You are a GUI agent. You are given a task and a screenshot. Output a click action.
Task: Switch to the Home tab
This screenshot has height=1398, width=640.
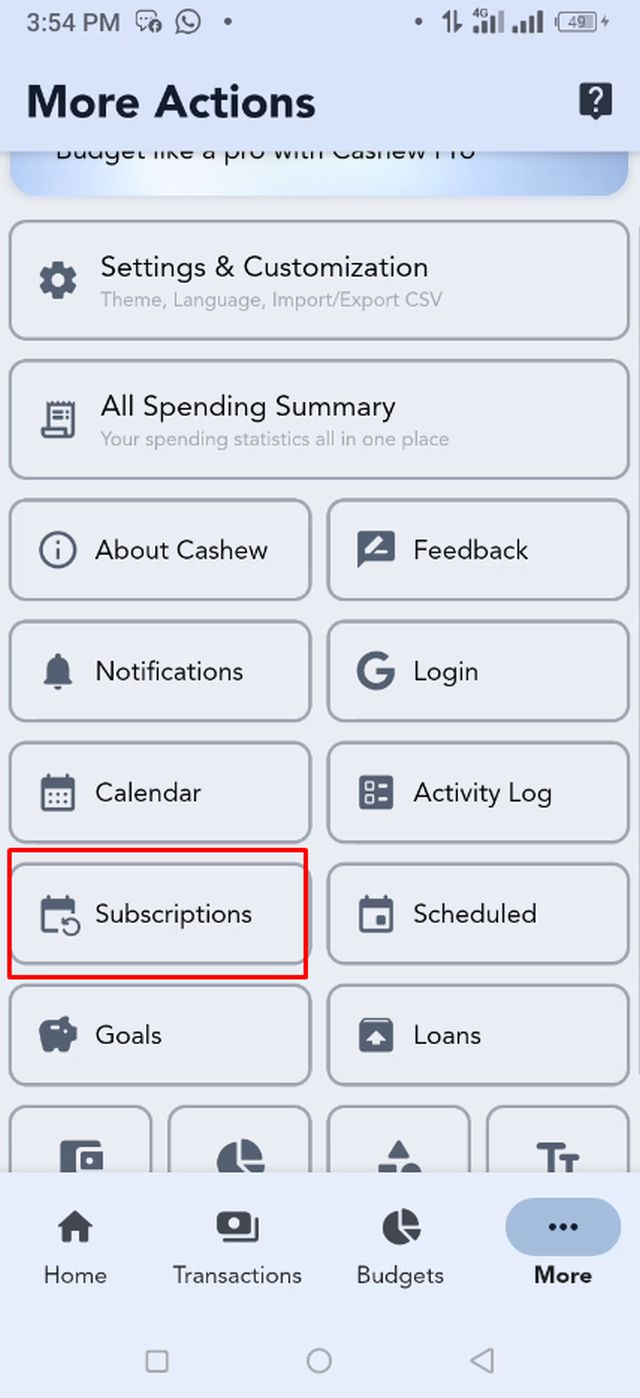(x=75, y=1245)
